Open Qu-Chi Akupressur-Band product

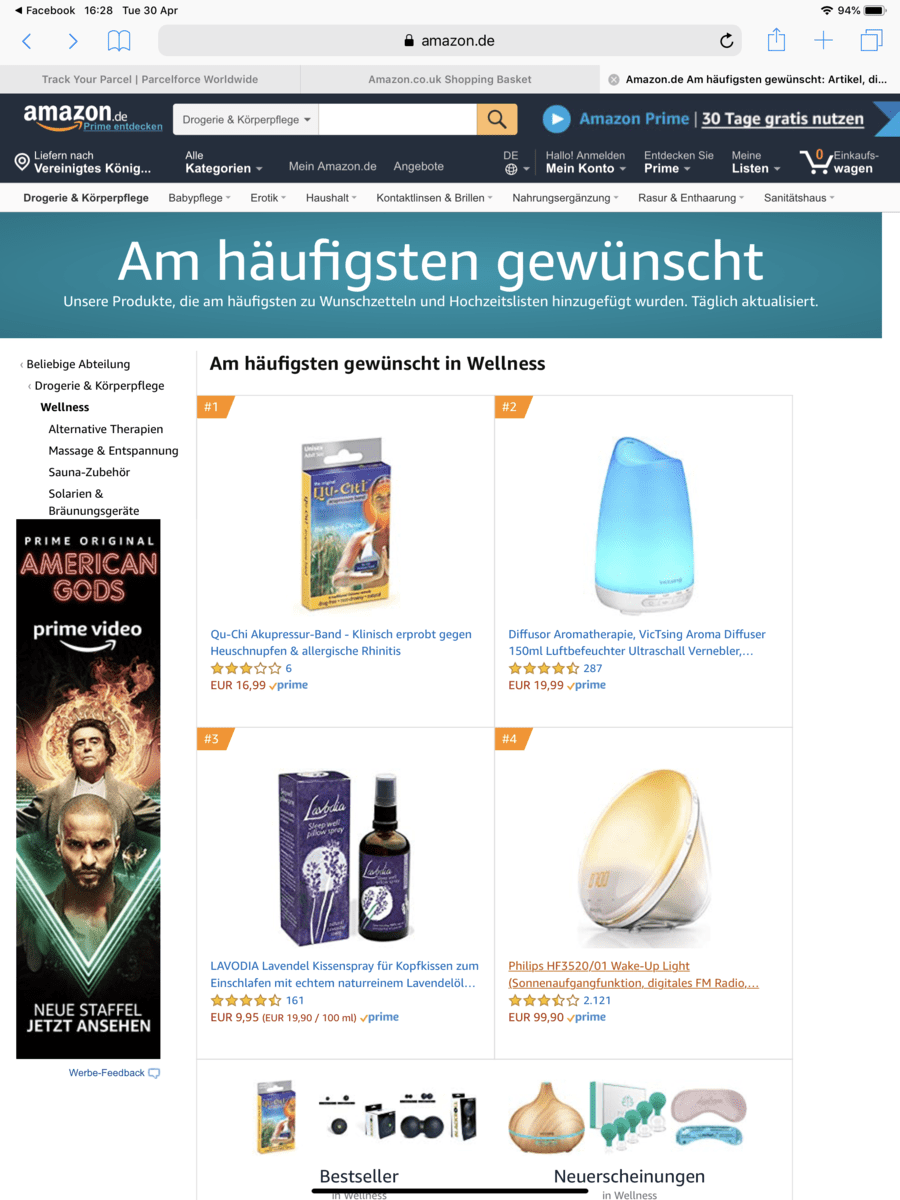340,642
